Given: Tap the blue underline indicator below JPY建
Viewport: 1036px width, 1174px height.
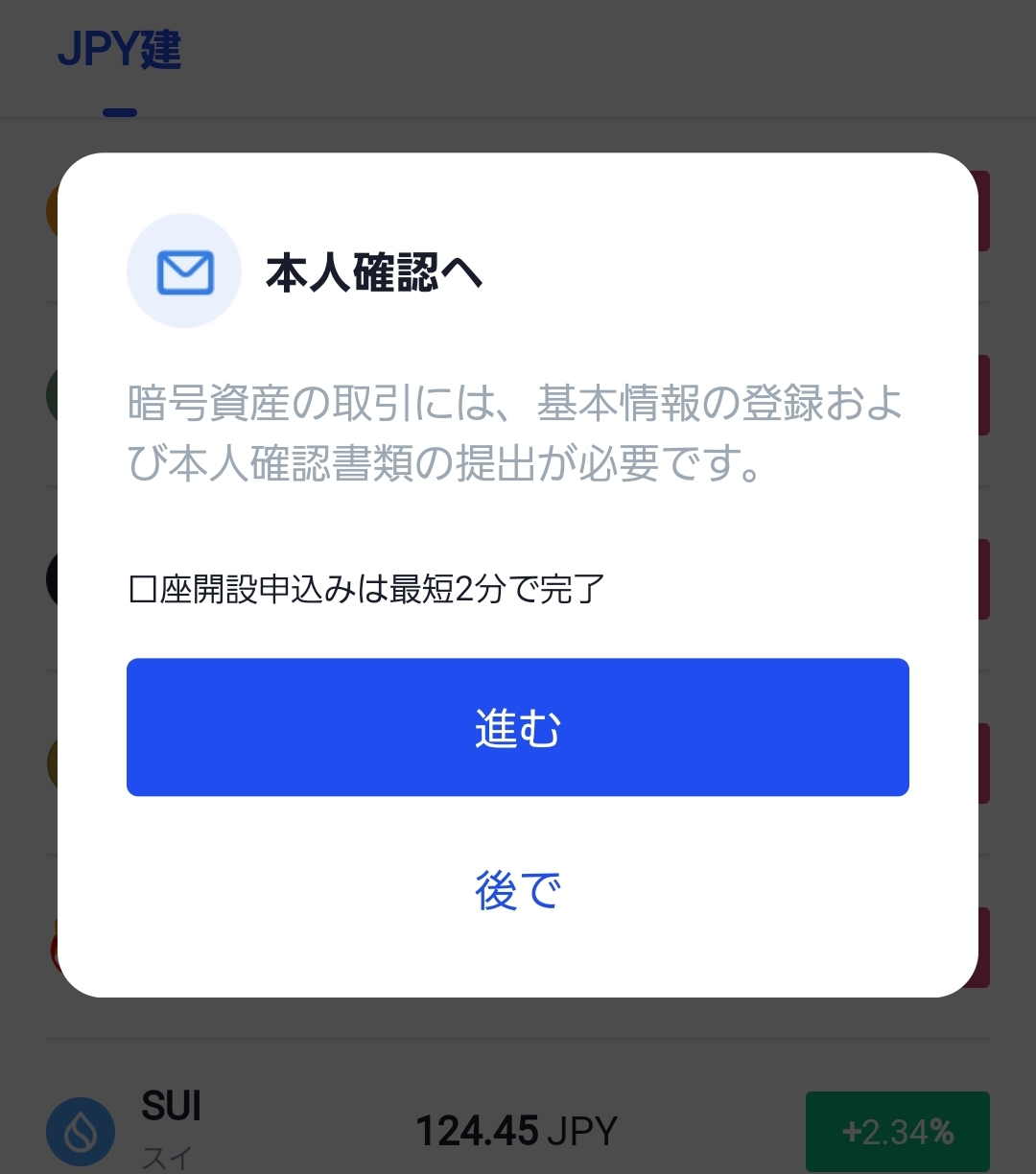Looking at the screenshot, I should (119, 113).
